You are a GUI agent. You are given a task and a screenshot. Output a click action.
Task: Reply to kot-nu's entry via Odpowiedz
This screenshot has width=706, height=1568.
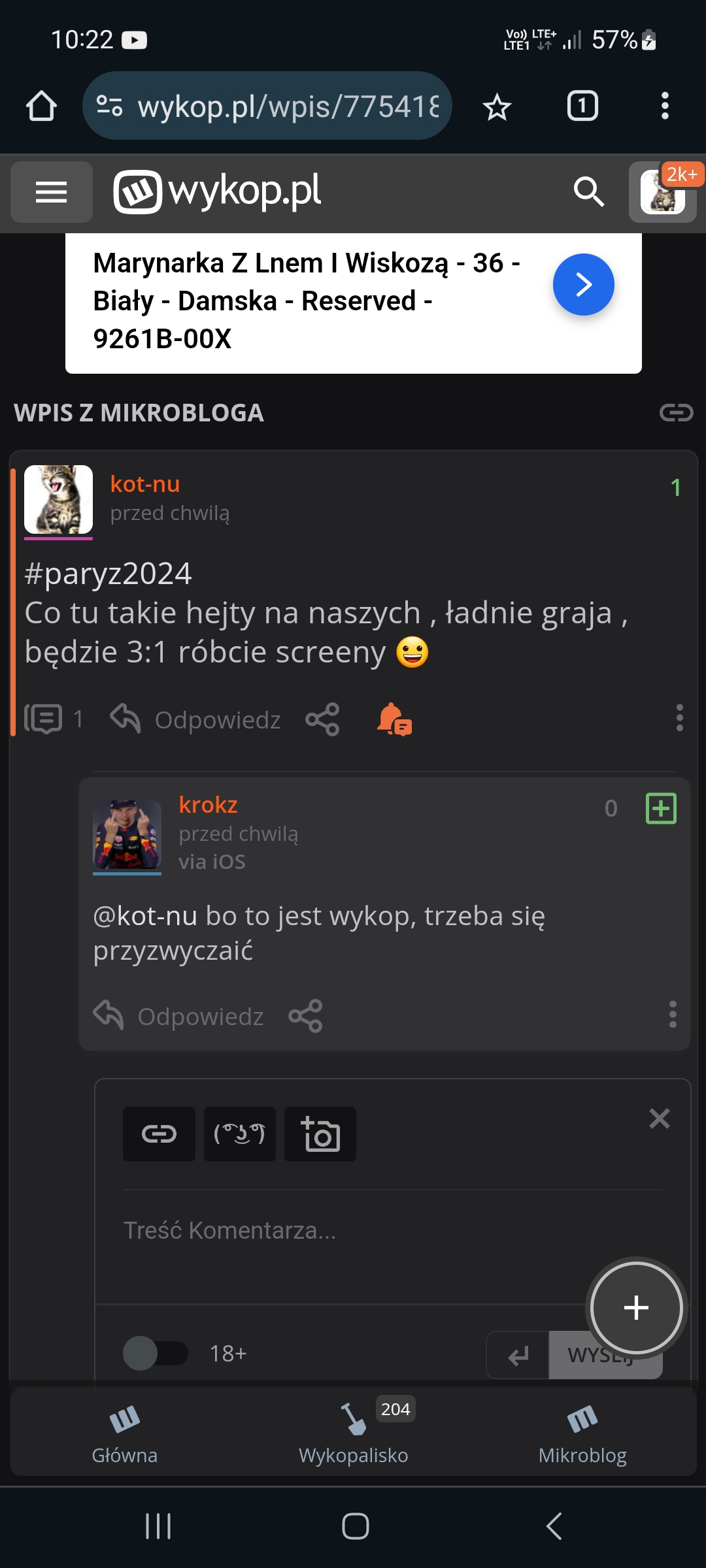tap(196, 720)
